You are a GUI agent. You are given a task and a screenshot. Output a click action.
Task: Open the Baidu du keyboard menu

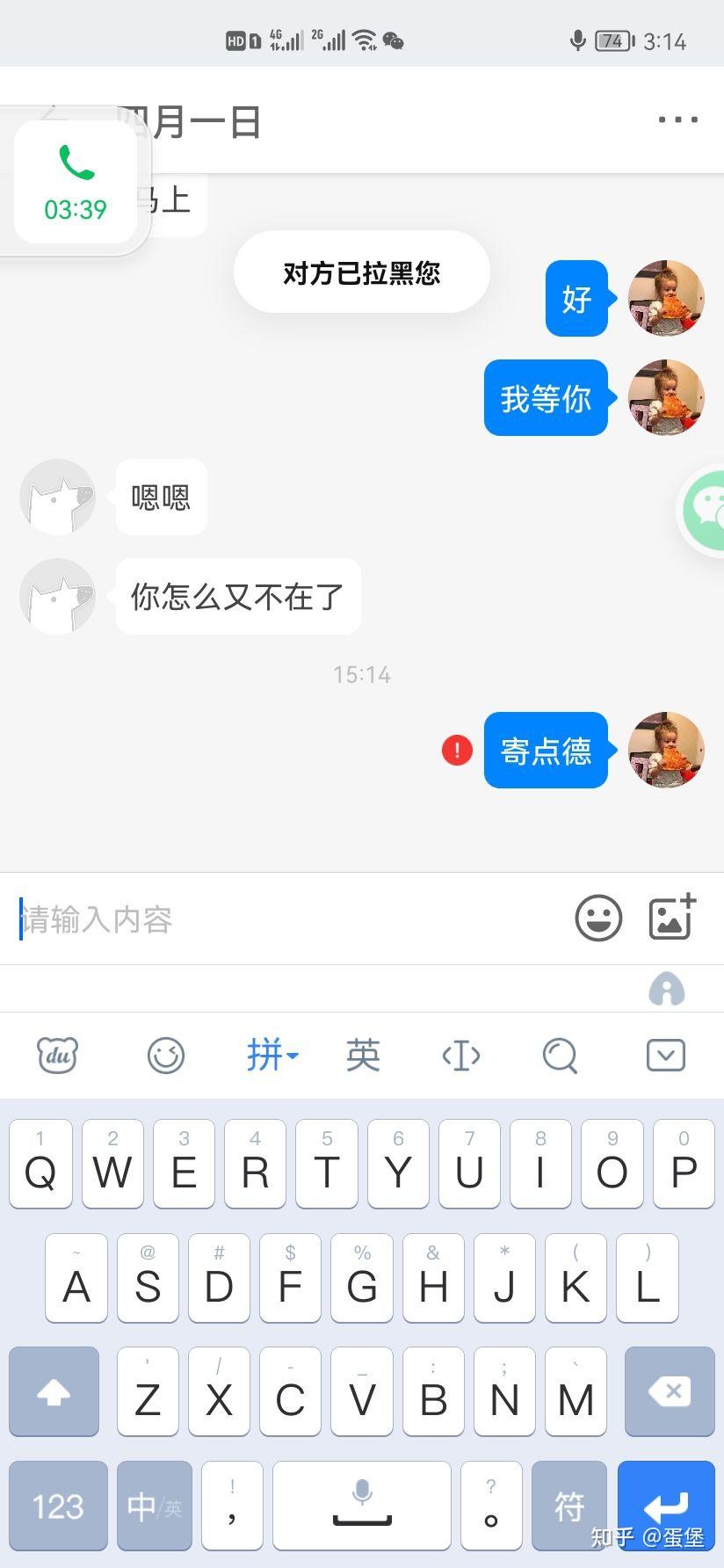(58, 1055)
